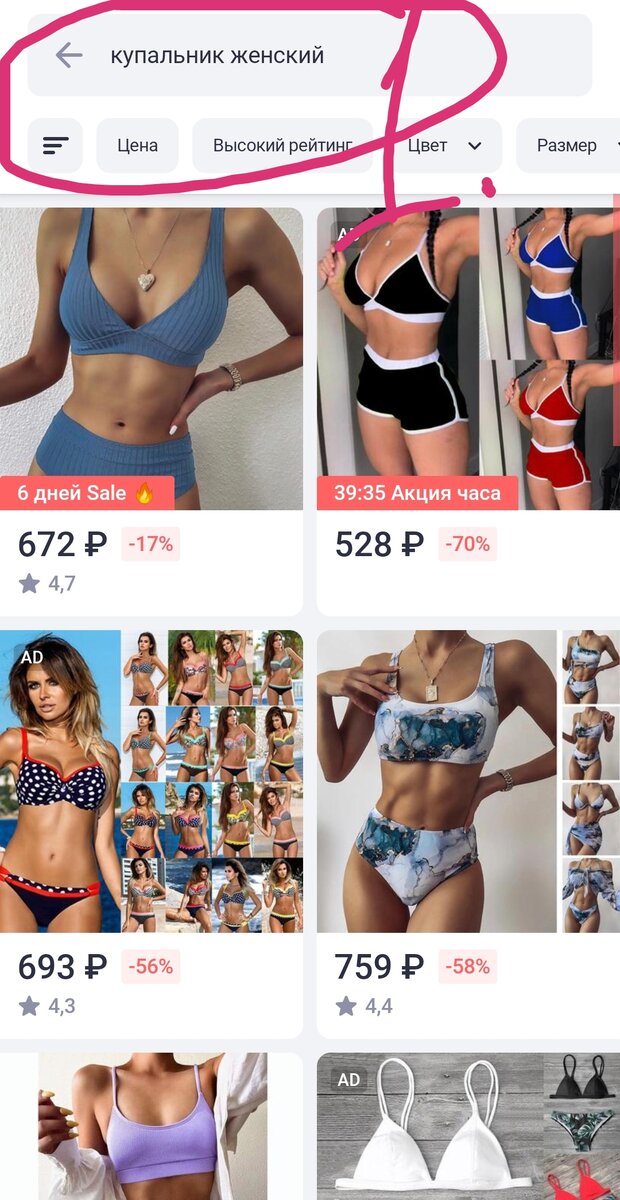Tap the search field "купальник женский"
Viewport: 620px width, 1200px height.
tap(310, 55)
